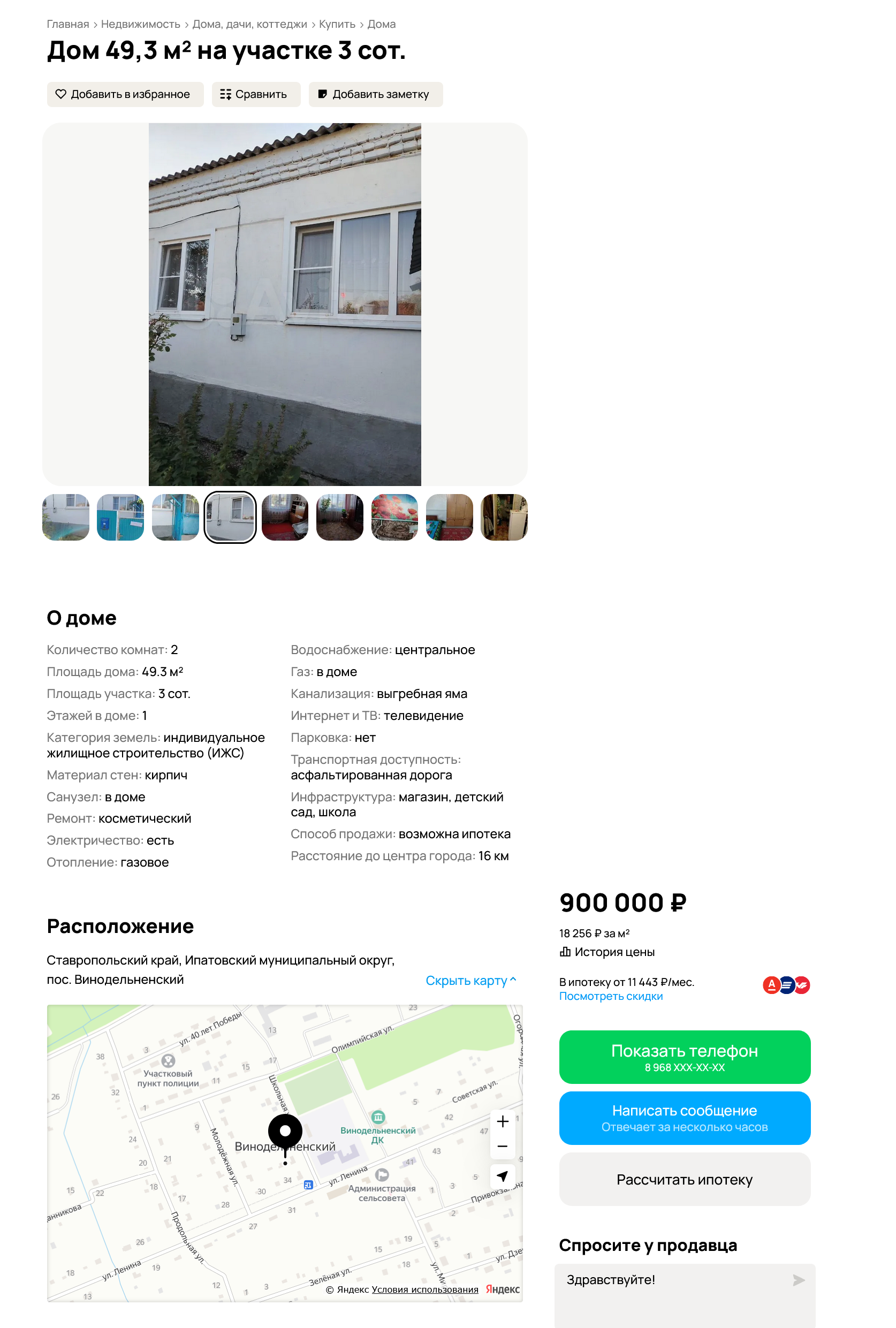Go to the Главная breadcrumb

tap(67, 24)
